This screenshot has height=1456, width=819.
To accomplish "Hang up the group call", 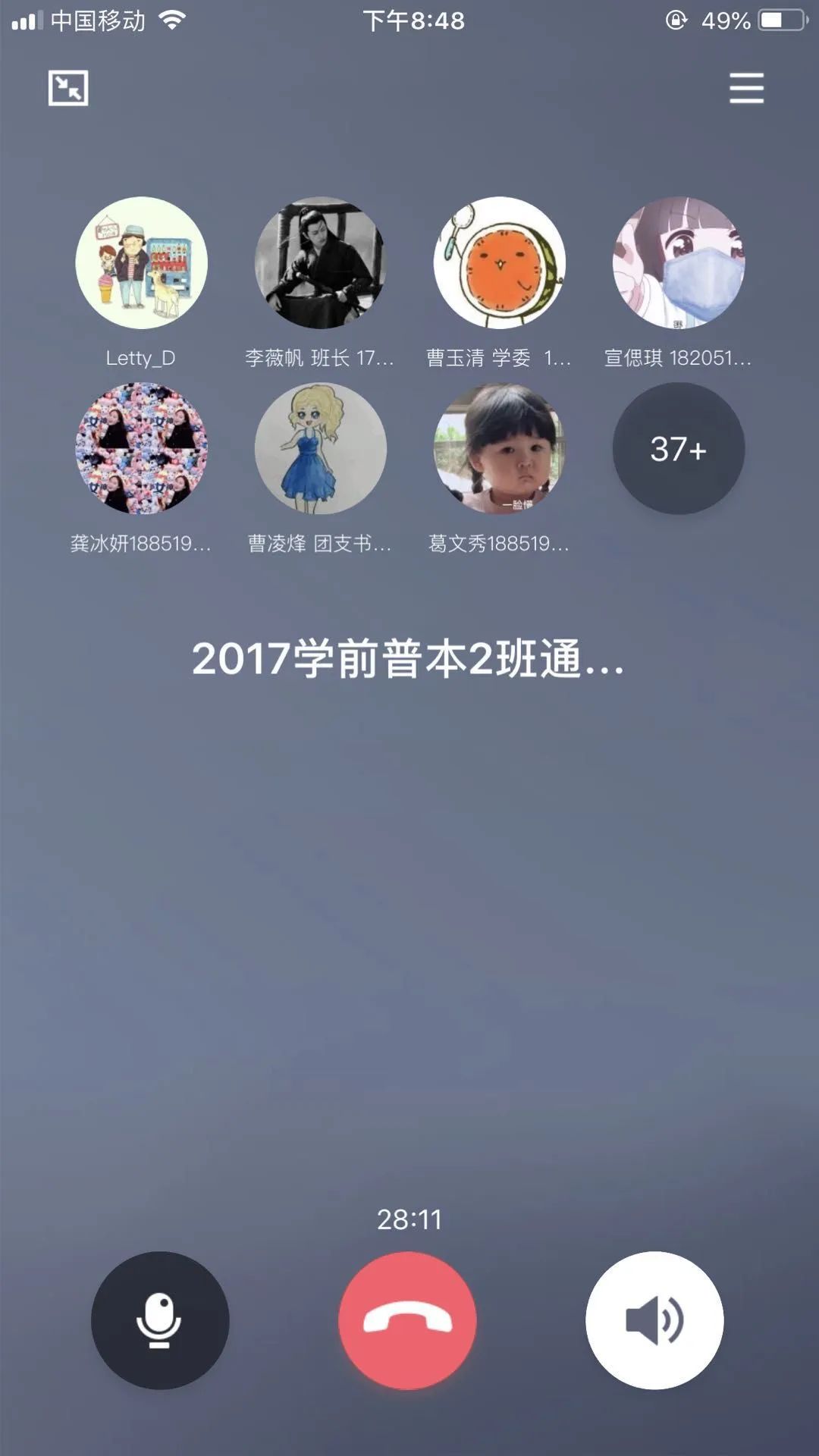I will [408, 1320].
